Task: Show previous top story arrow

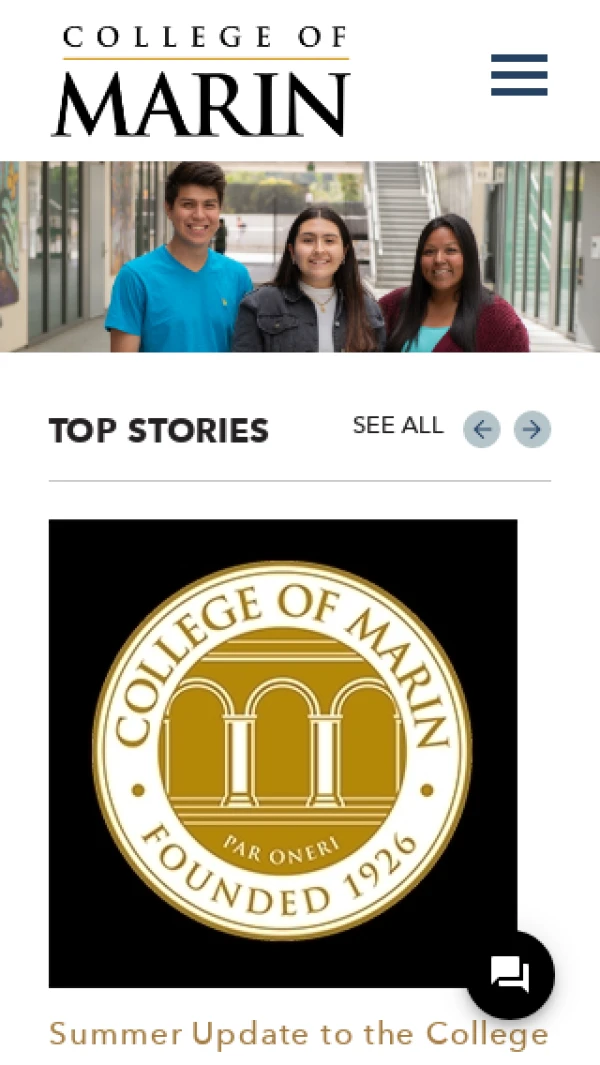Action: click(481, 430)
